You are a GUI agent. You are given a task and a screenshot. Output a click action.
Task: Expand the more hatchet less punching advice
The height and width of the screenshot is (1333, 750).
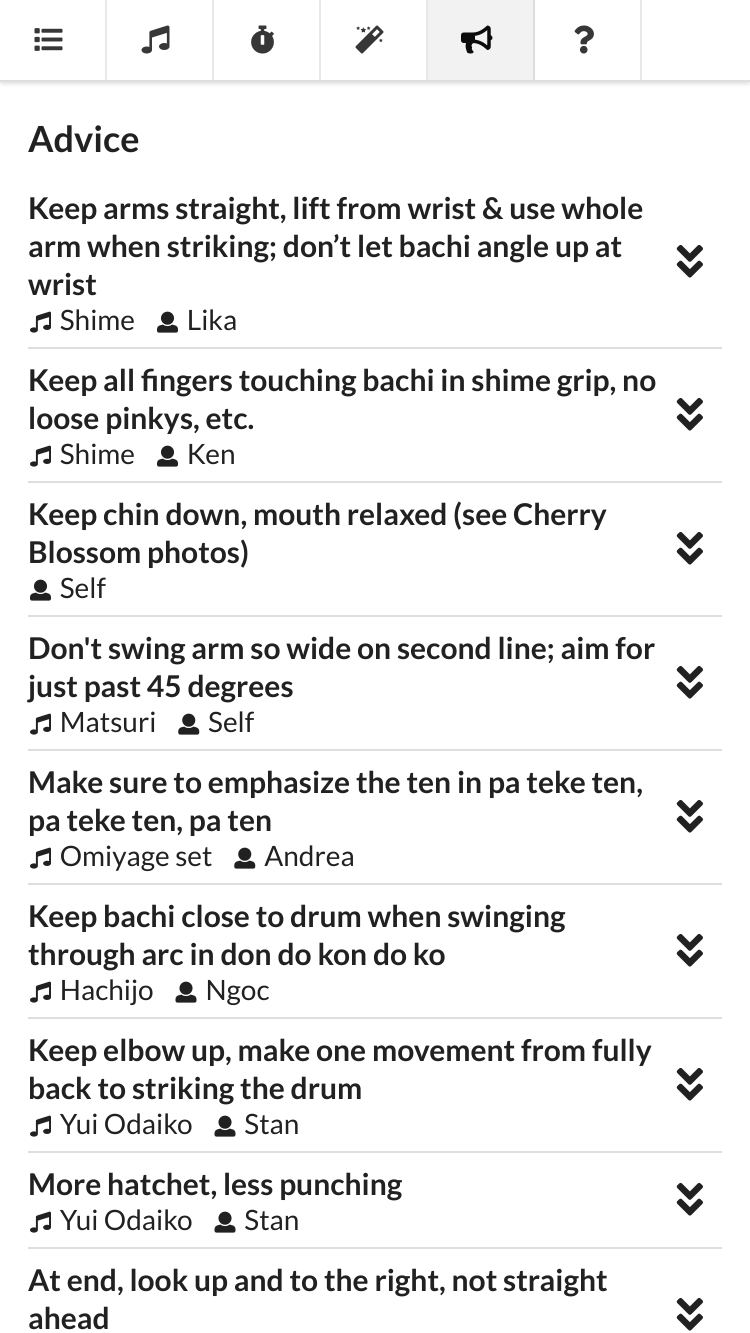click(x=690, y=1199)
